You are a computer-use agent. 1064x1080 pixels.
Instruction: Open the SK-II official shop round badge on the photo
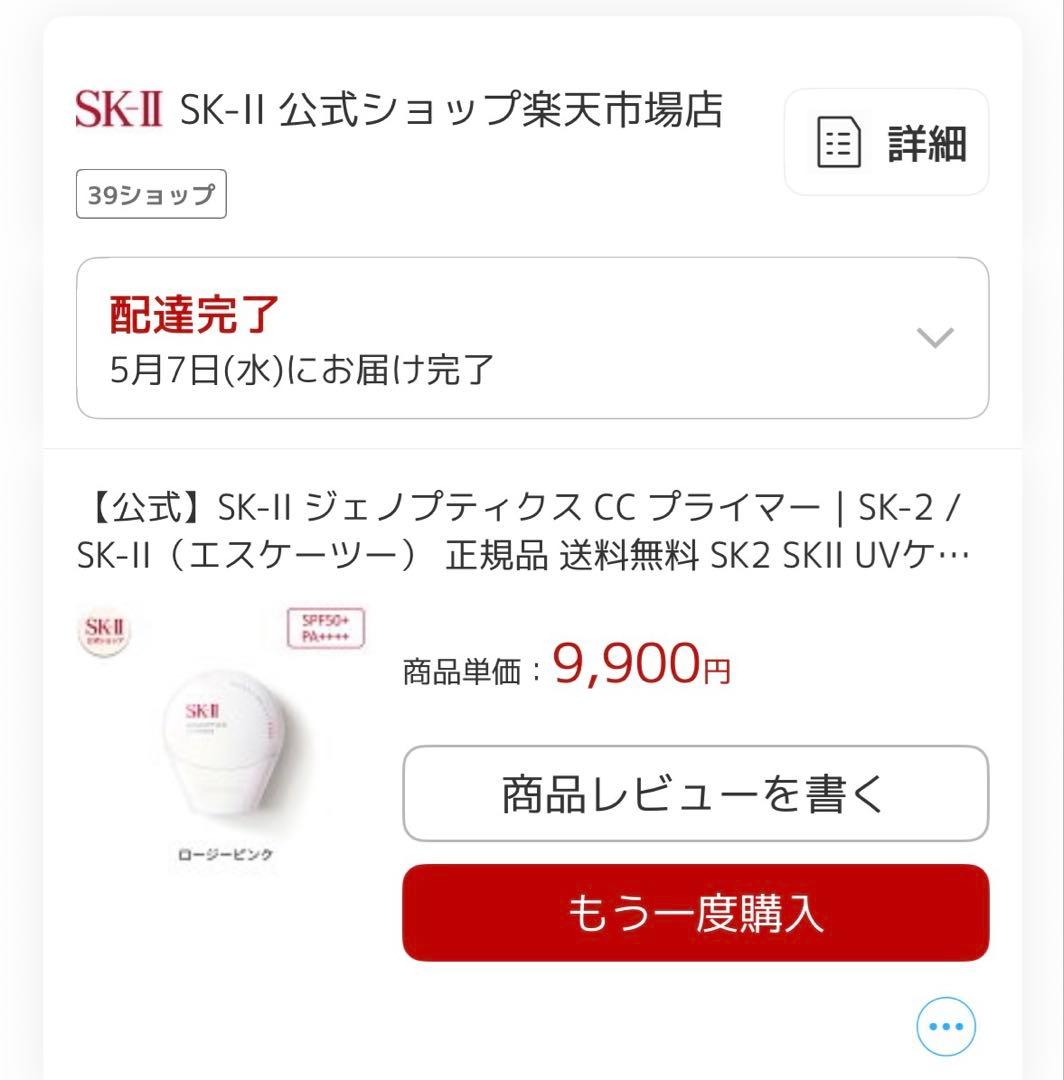[x=106, y=630]
